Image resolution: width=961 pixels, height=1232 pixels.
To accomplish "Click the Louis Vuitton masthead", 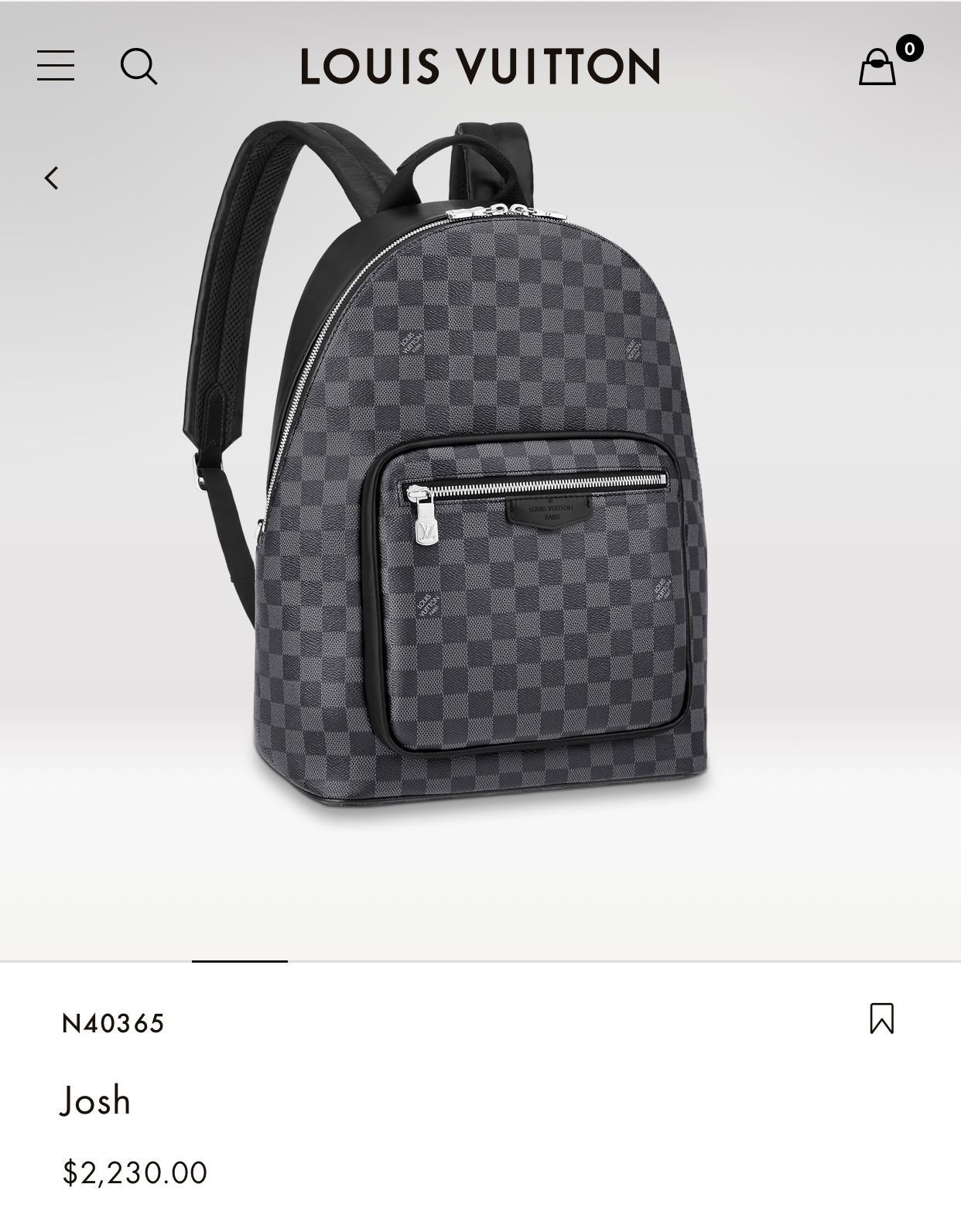I will (480, 67).
